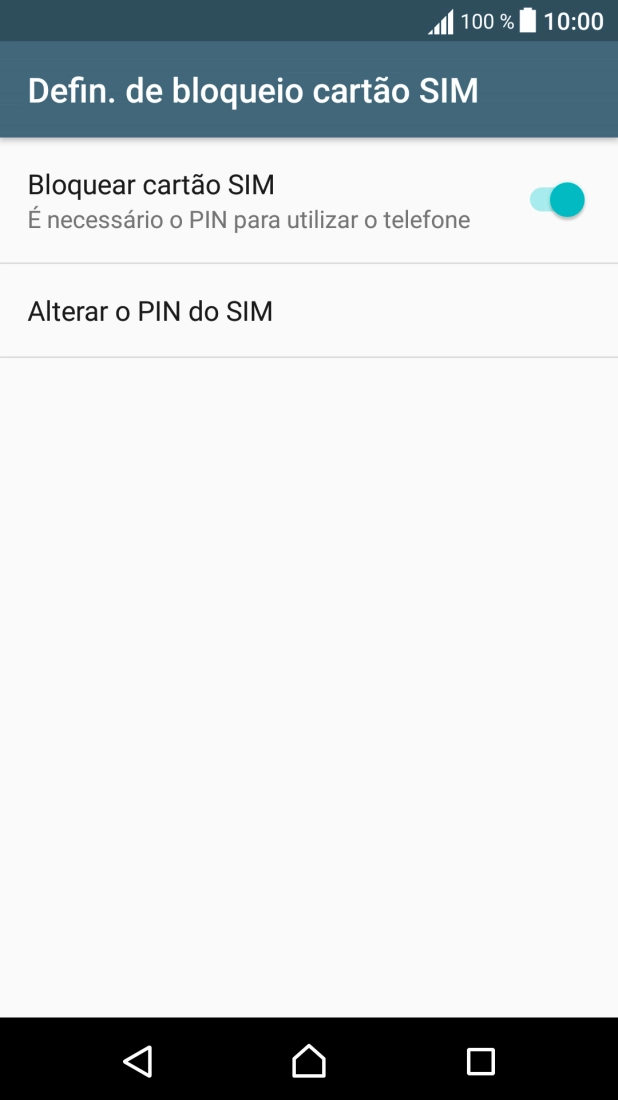
Task: Disable the Bloquear cartão SIM switch
Action: tap(557, 200)
